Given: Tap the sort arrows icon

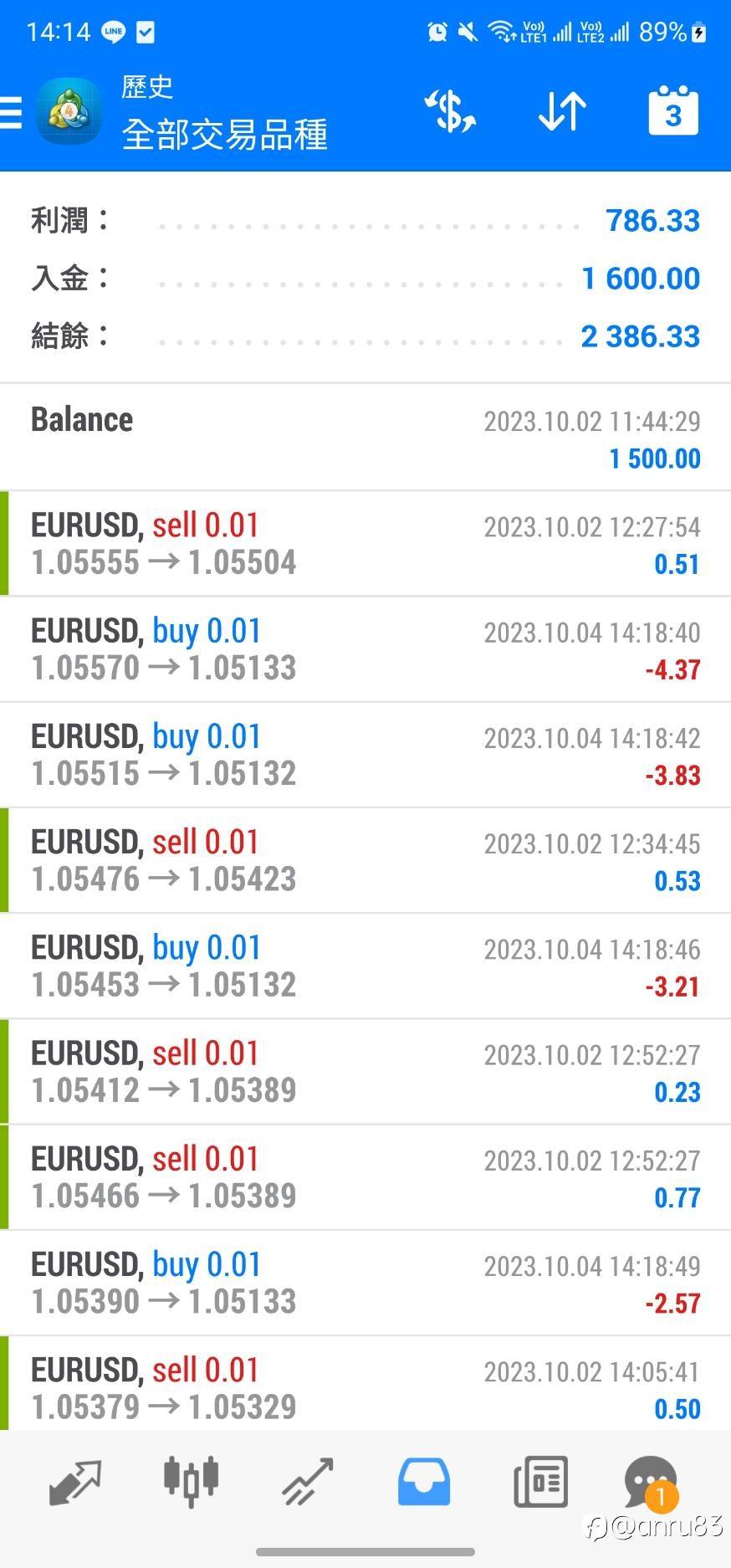Looking at the screenshot, I should [562, 112].
